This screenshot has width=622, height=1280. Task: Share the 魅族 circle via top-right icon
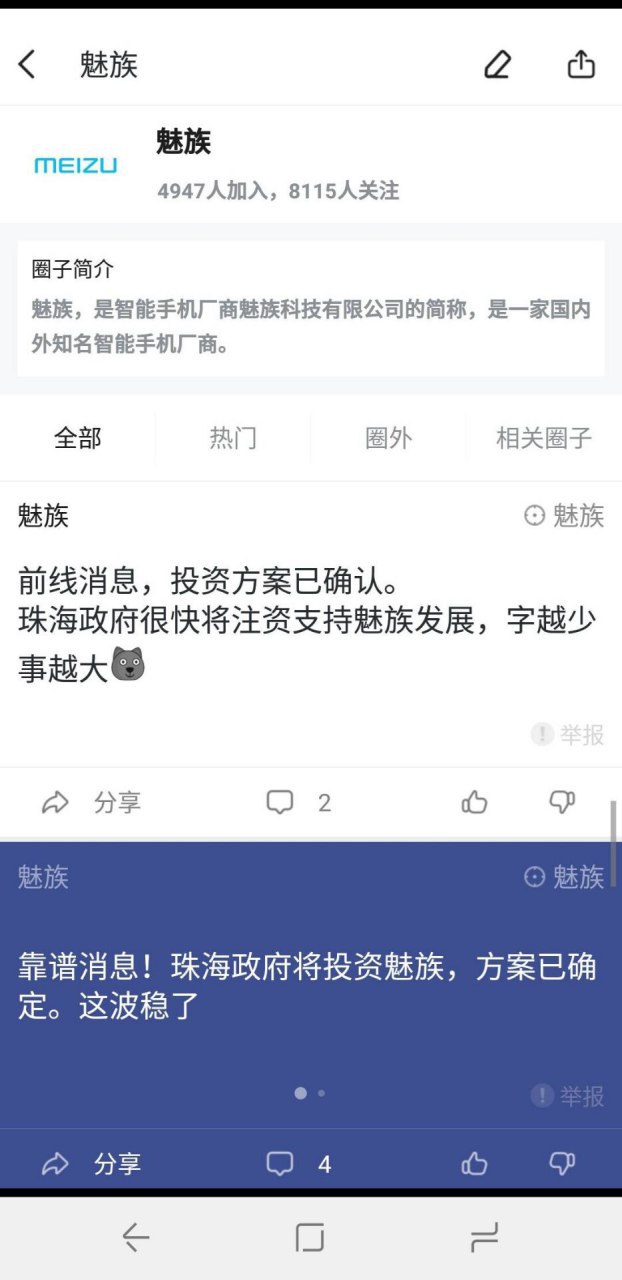click(x=581, y=65)
